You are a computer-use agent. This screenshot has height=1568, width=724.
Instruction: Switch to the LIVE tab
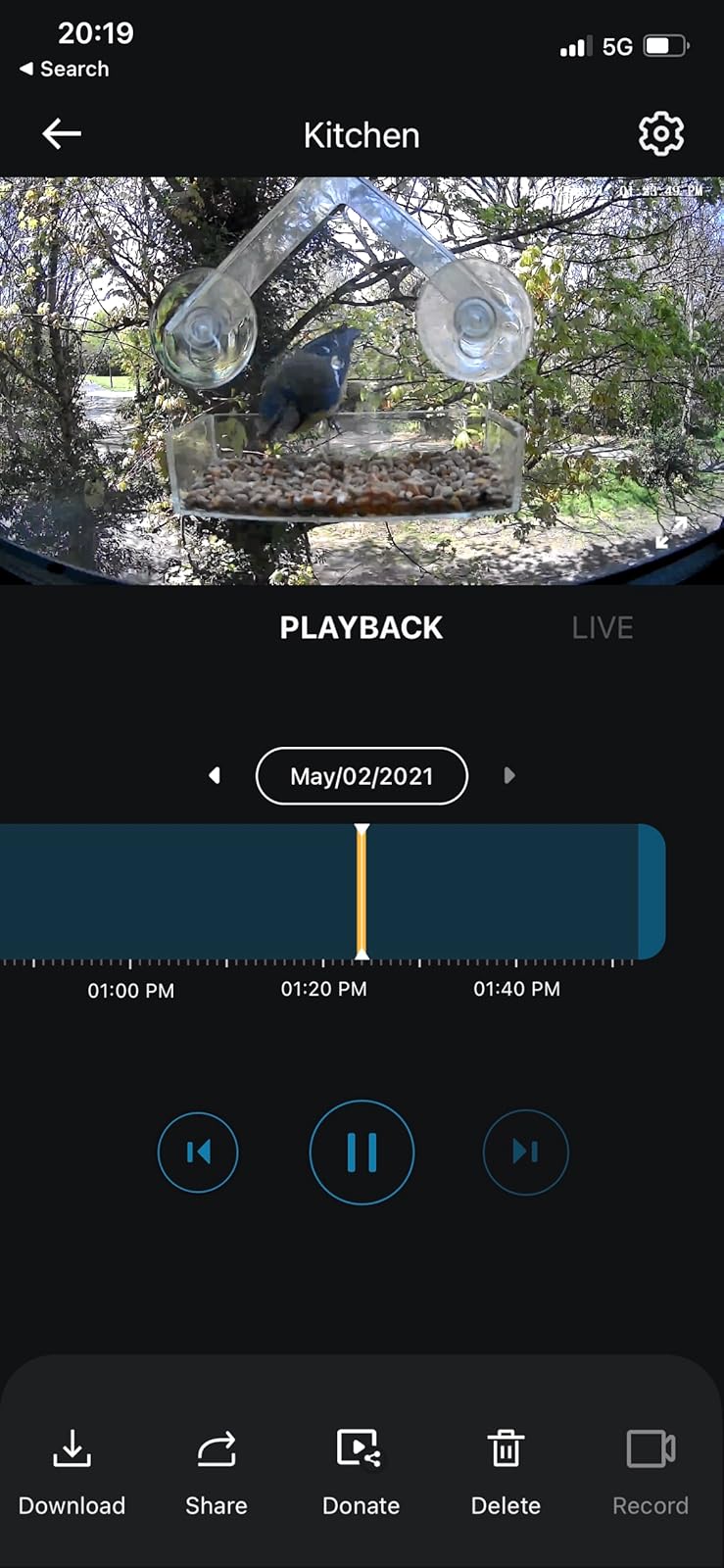pyautogui.click(x=602, y=628)
